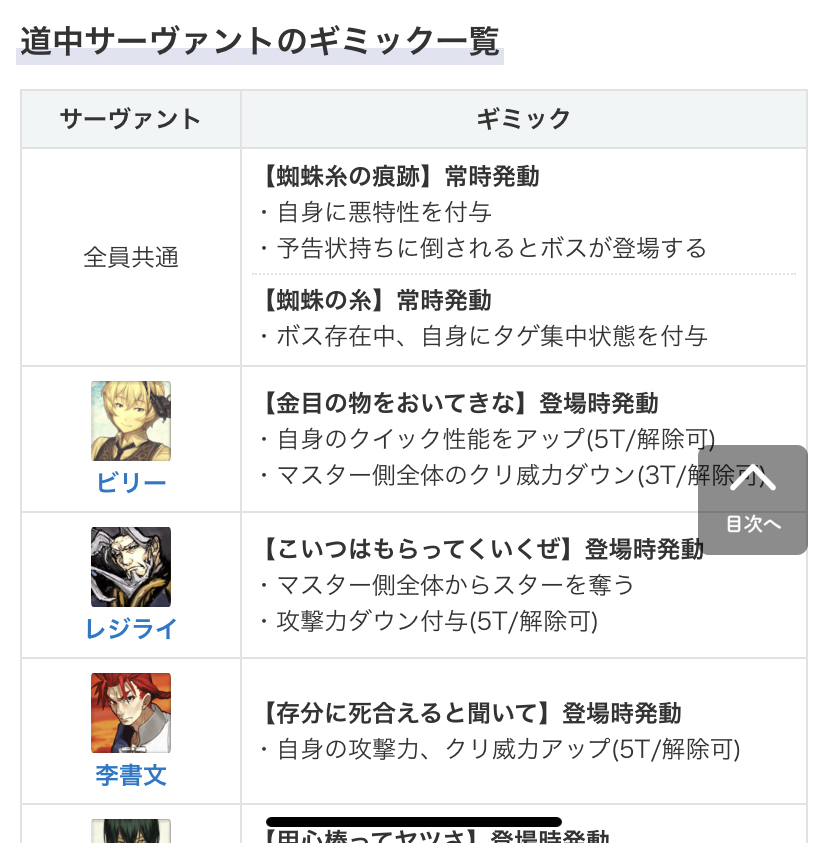Open the レジライ servant link

pos(131,628)
